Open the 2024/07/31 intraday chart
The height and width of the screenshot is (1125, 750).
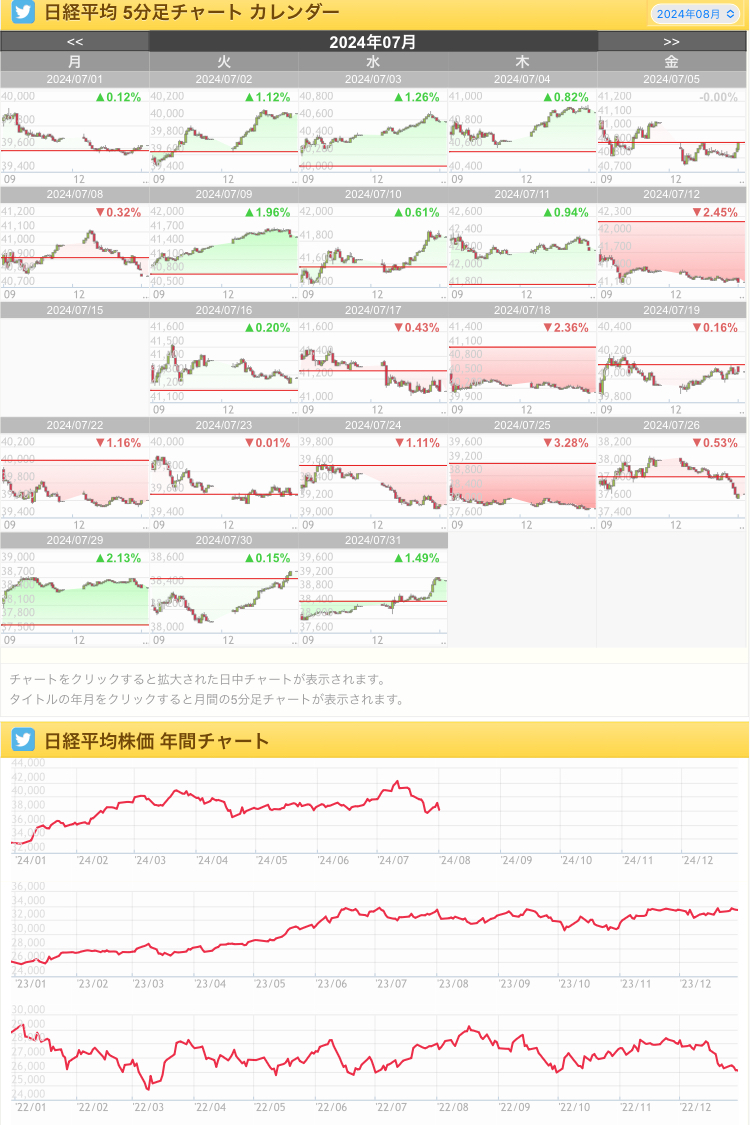coord(373,597)
